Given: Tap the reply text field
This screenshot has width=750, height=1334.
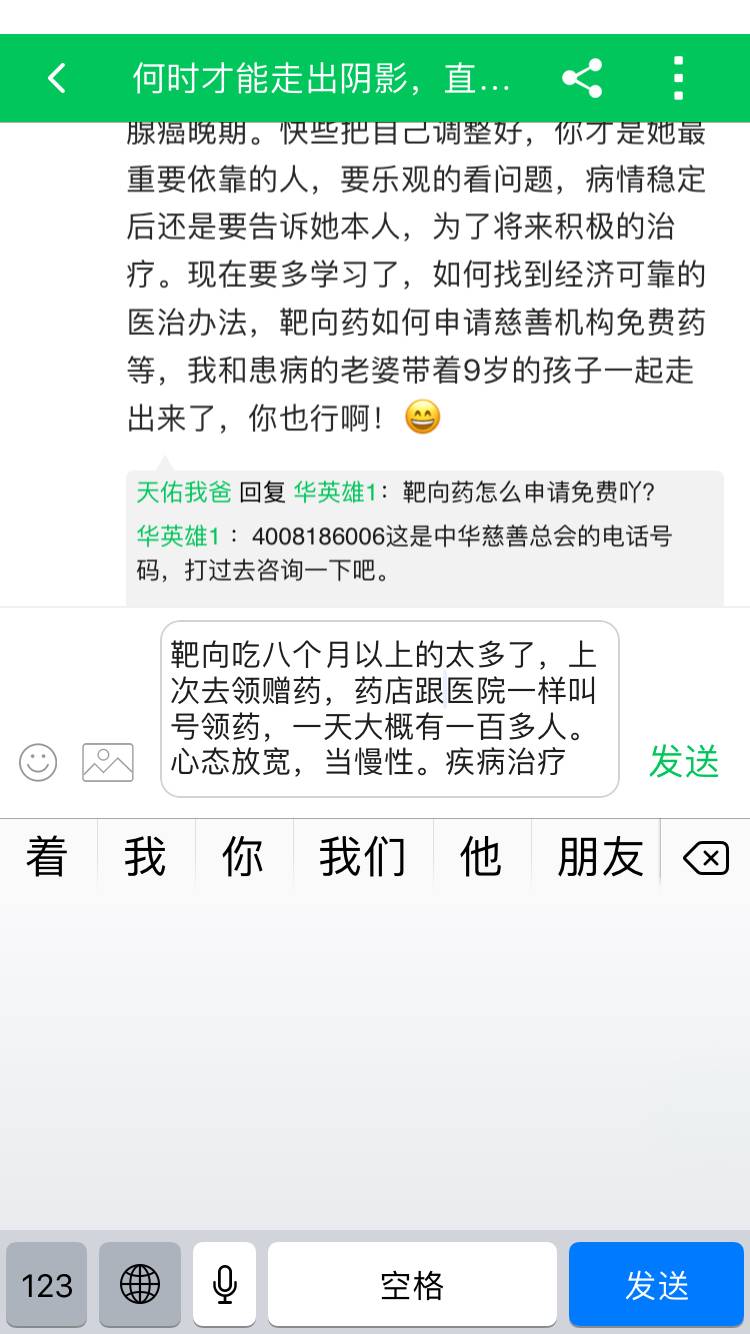Looking at the screenshot, I should 390,709.
